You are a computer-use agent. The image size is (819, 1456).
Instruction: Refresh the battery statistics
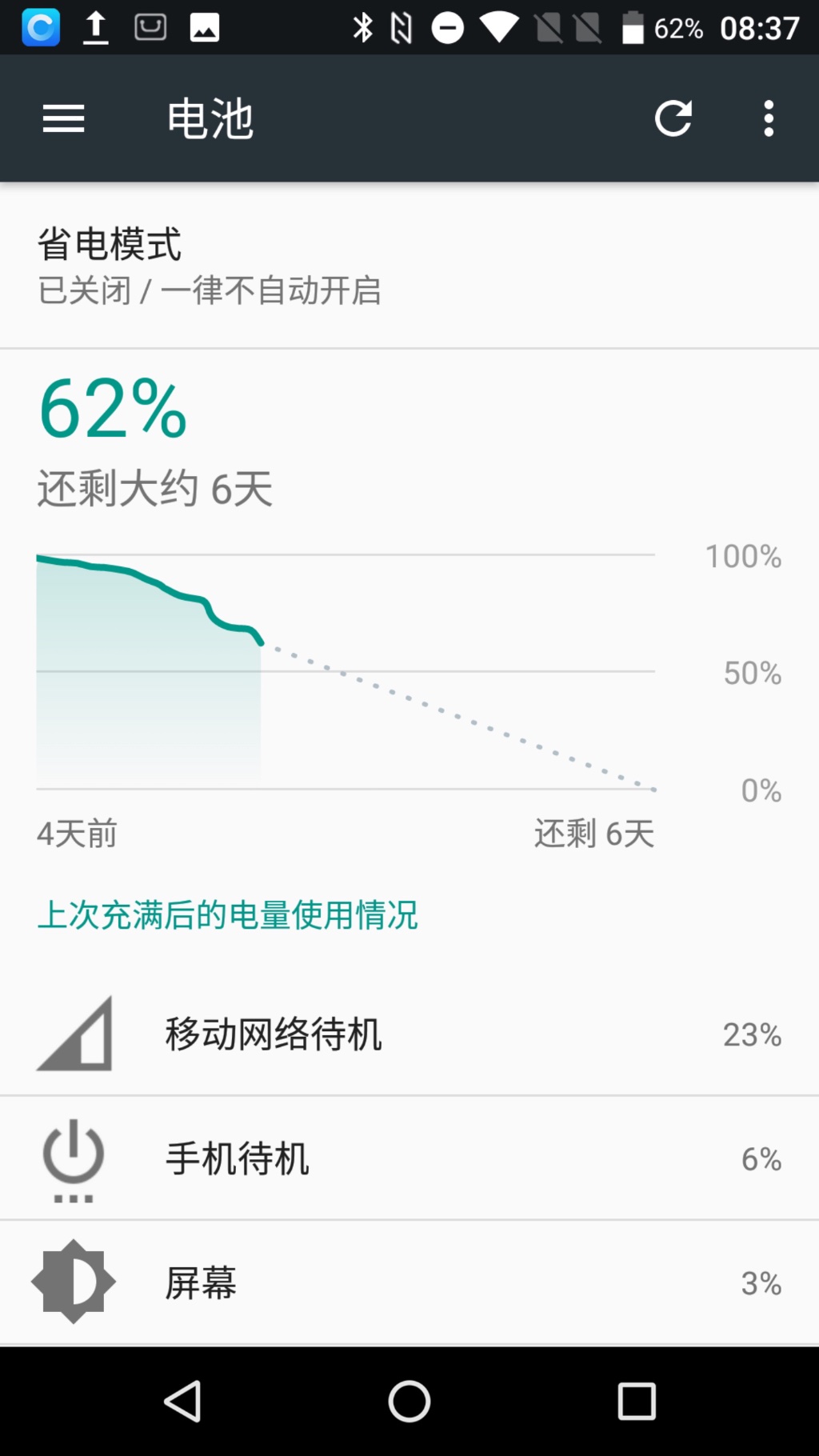click(x=673, y=118)
